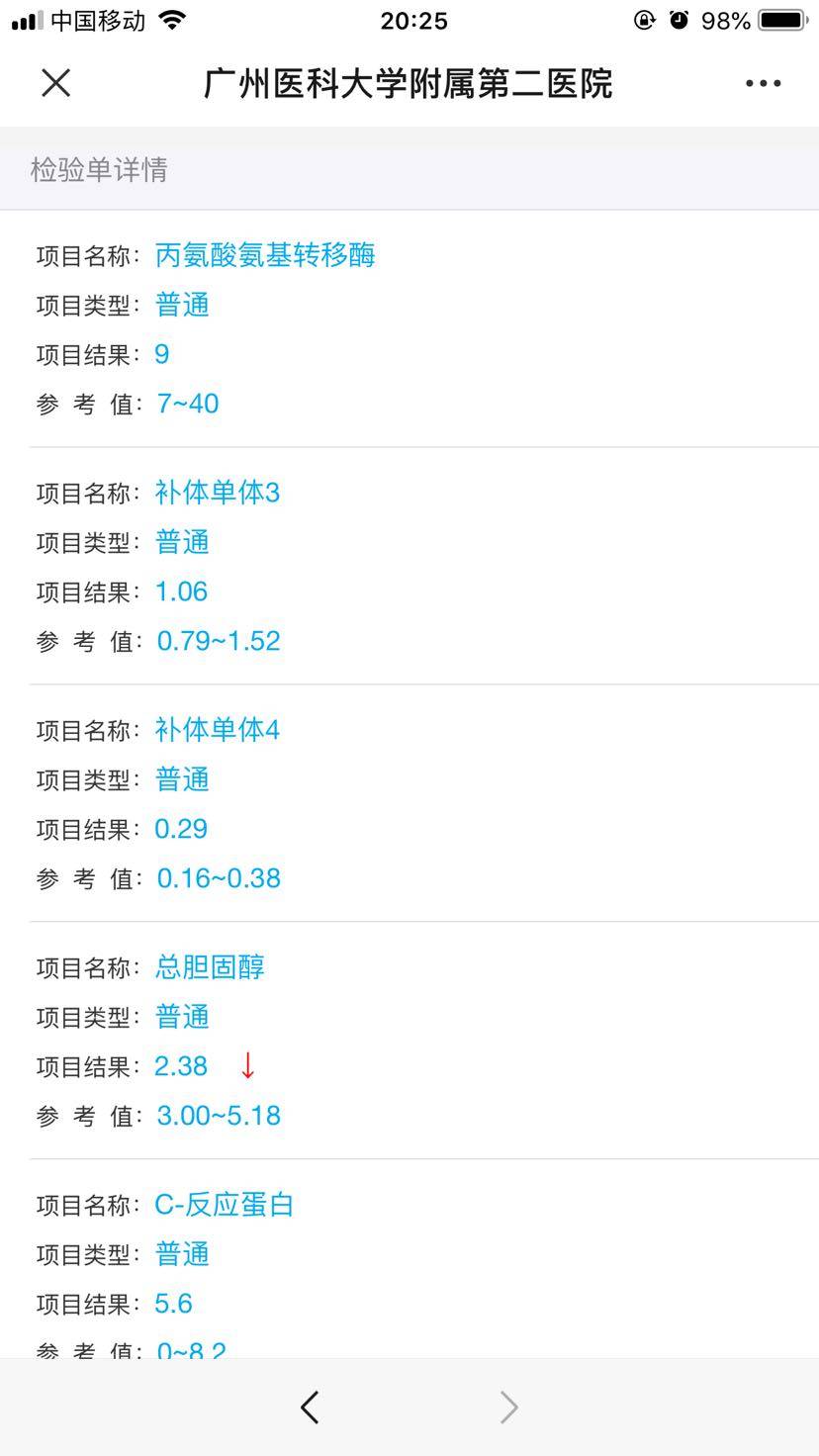Screen dimensions: 819x1456
Task: Open the three-dot more options menu
Action: tap(763, 83)
